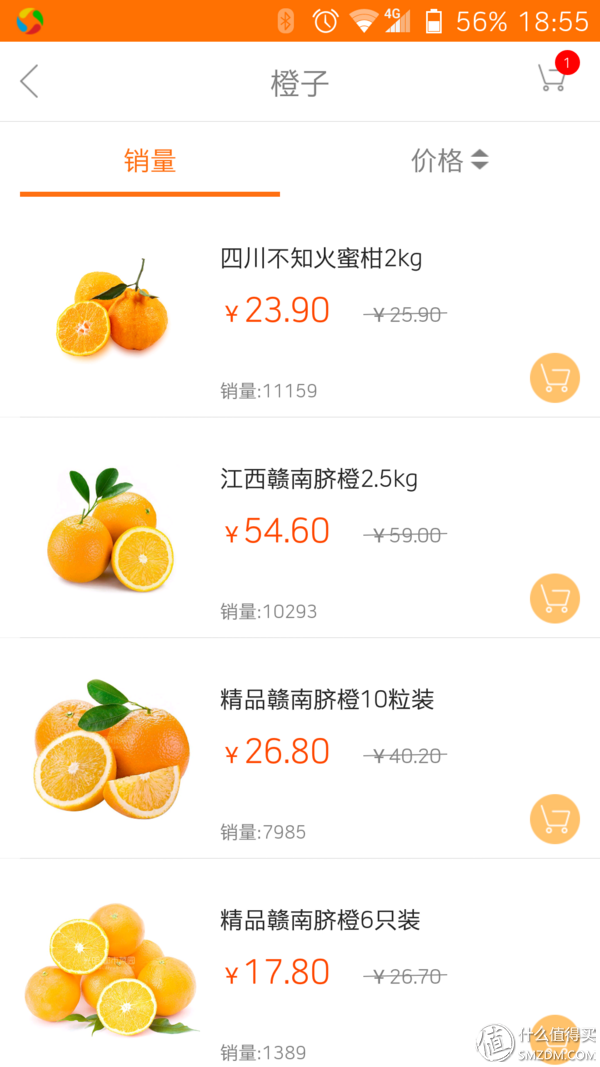Screen dimensions: 600x1067
Task: Go back using the top-left arrow
Action: click(x=30, y=81)
